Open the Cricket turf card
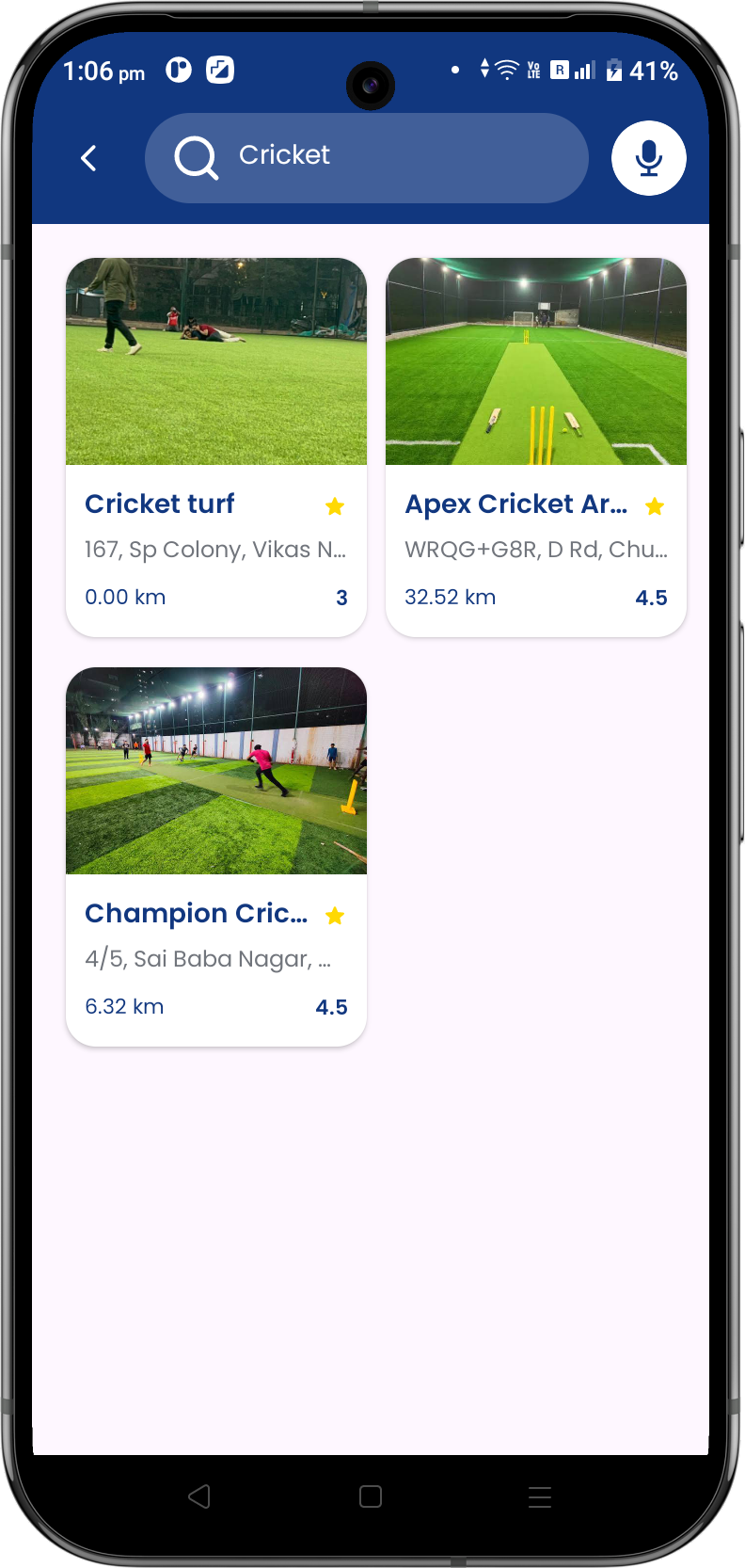Viewport: 745px width, 1568px height. click(216, 447)
